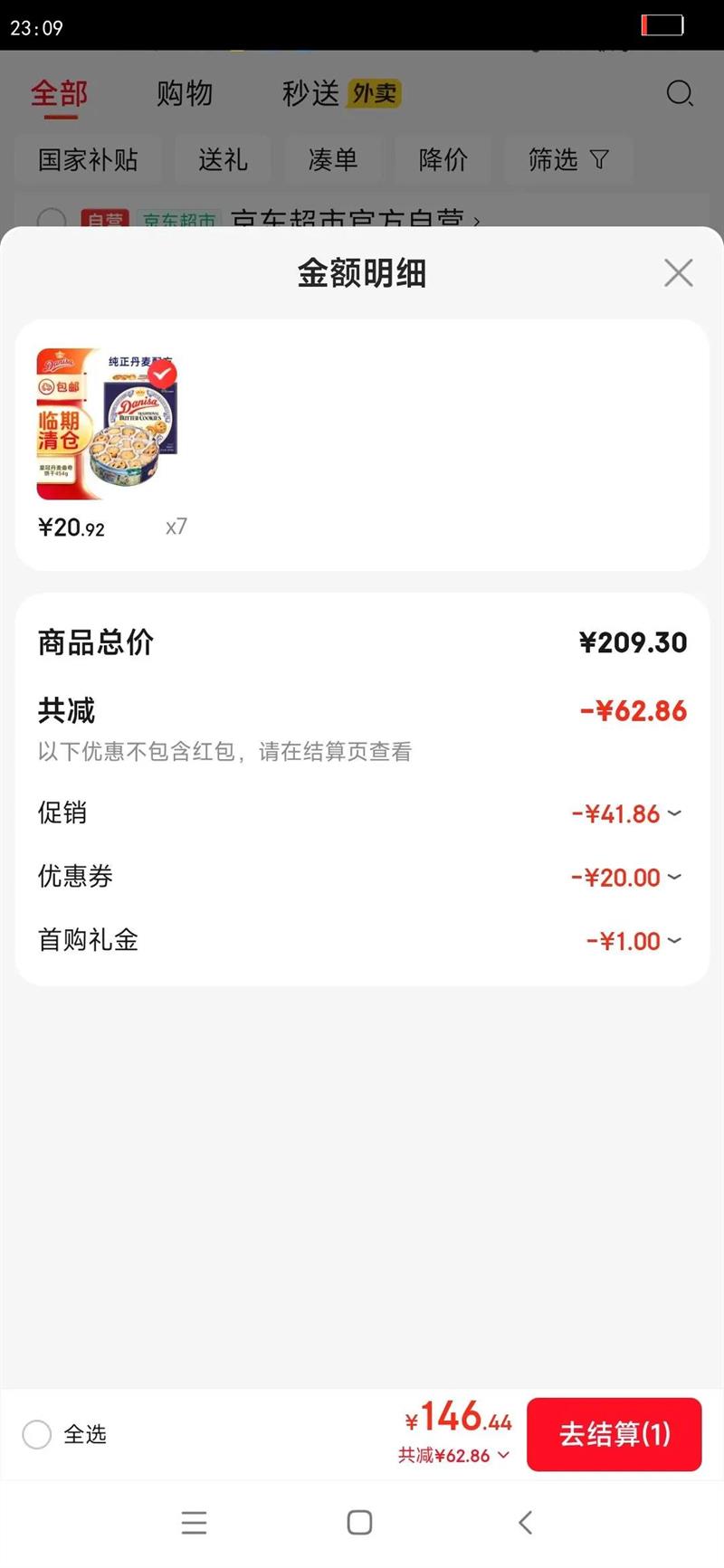The width and height of the screenshot is (724, 1568).
Task: Expand the 首购礼金 discount details
Action: click(x=672, y=941)
